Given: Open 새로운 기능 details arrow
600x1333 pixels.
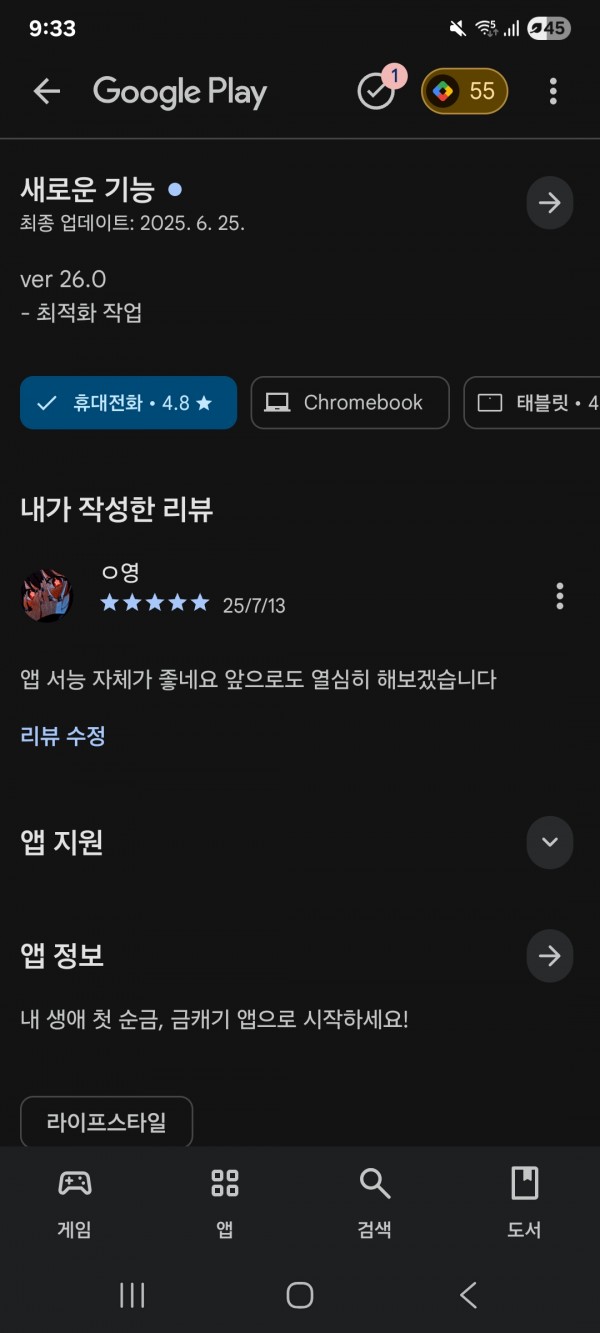Looking at the screenshot, I should click(549, 203).
